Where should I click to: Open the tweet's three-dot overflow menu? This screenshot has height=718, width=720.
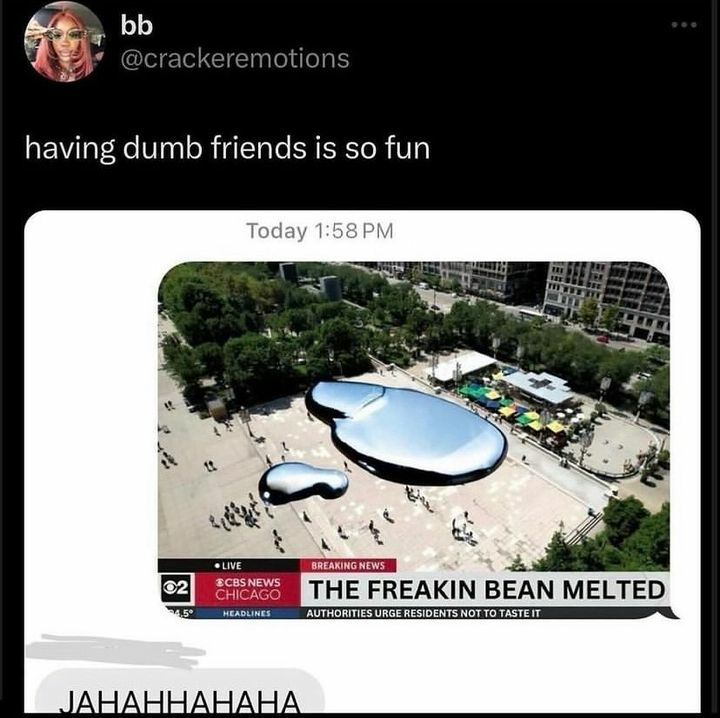pos(684,24)
